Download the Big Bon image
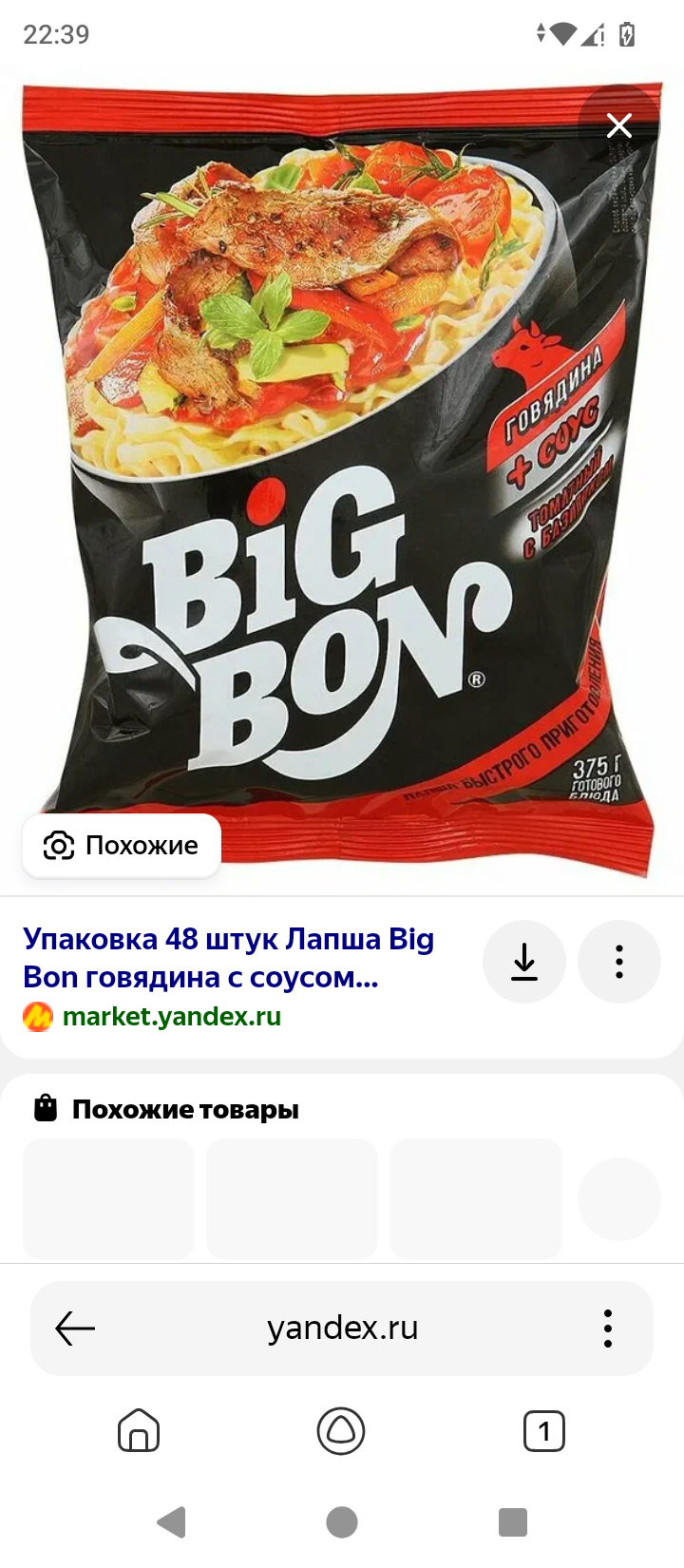This screenshot has width=684, height=1568. 524,962
